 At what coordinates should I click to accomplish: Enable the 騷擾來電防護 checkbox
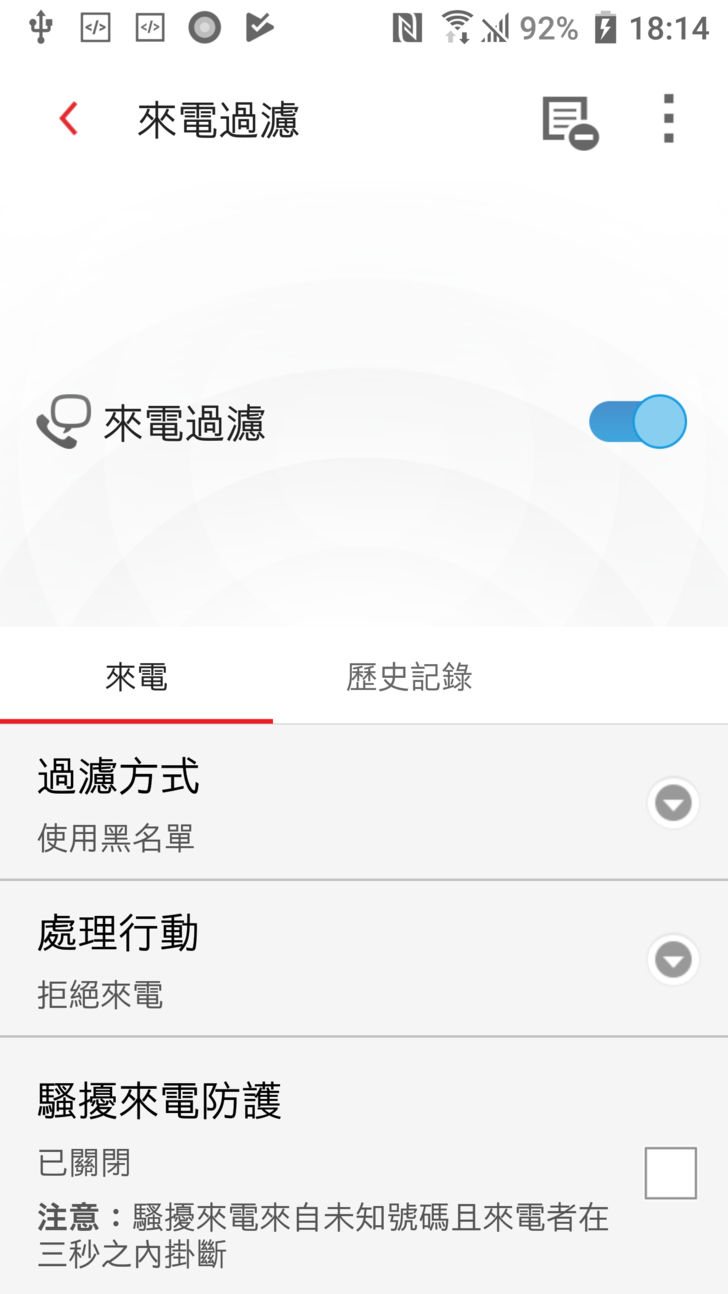point(670,1172)
